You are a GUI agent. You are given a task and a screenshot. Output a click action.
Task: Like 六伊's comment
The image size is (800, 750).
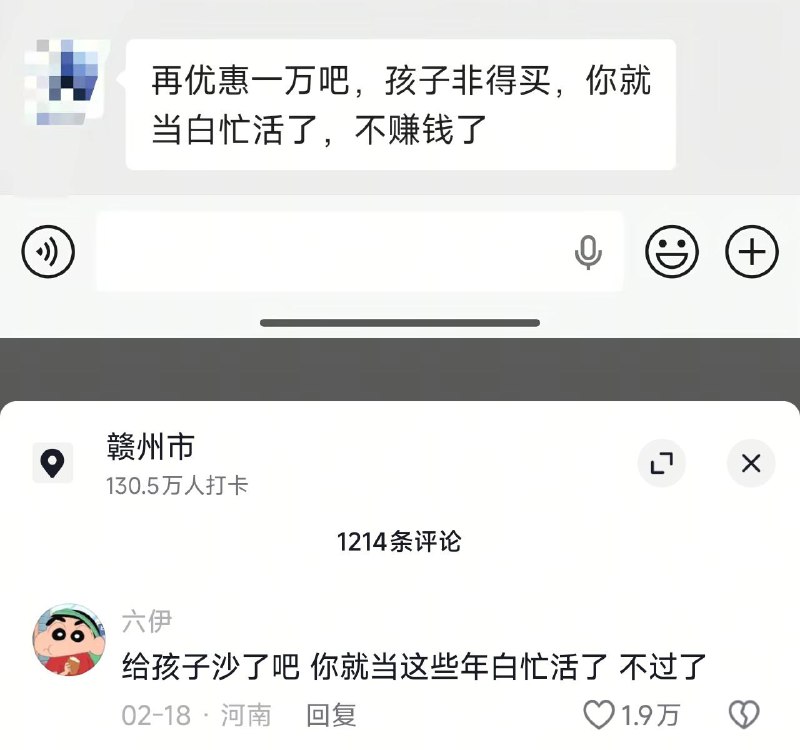599,715
